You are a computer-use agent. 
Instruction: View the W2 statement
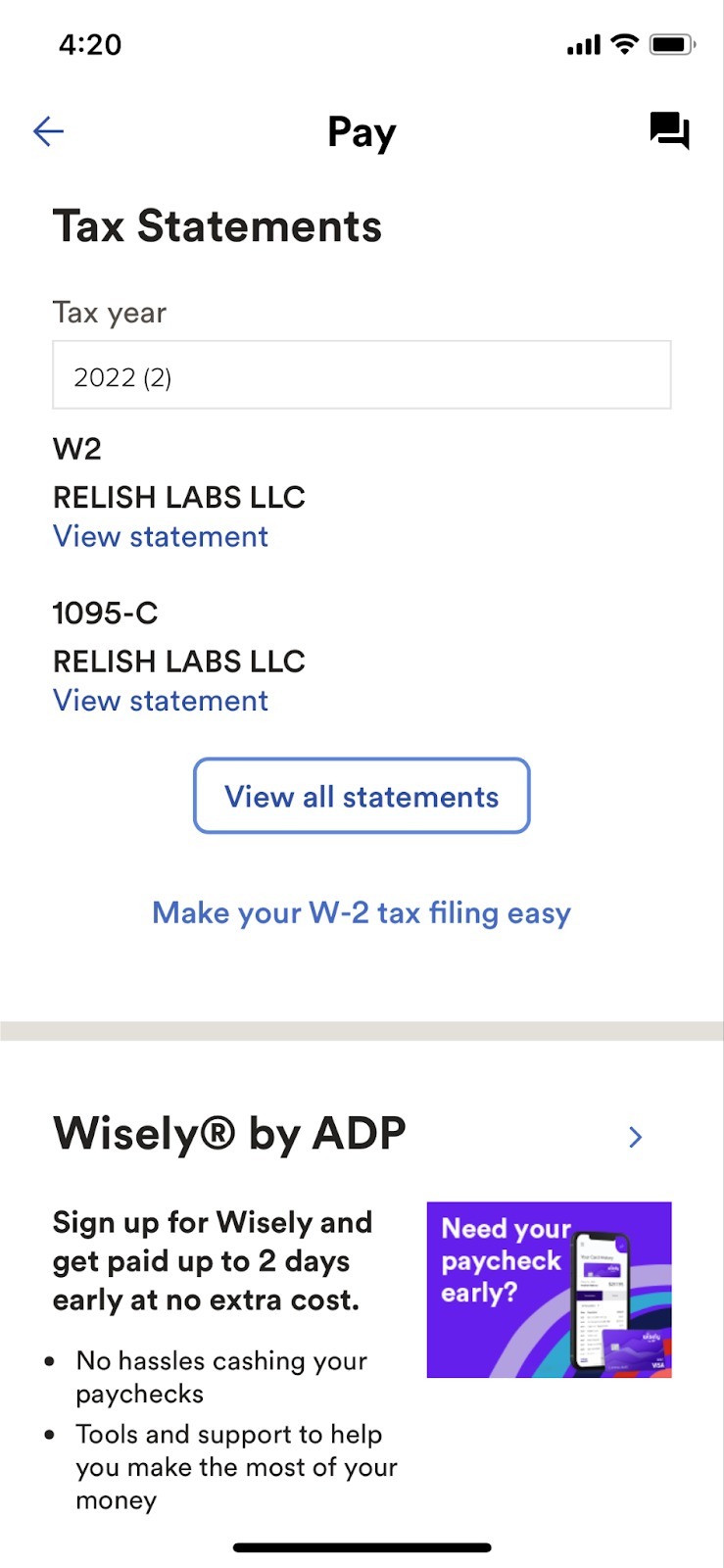click(x=161, y=537)
